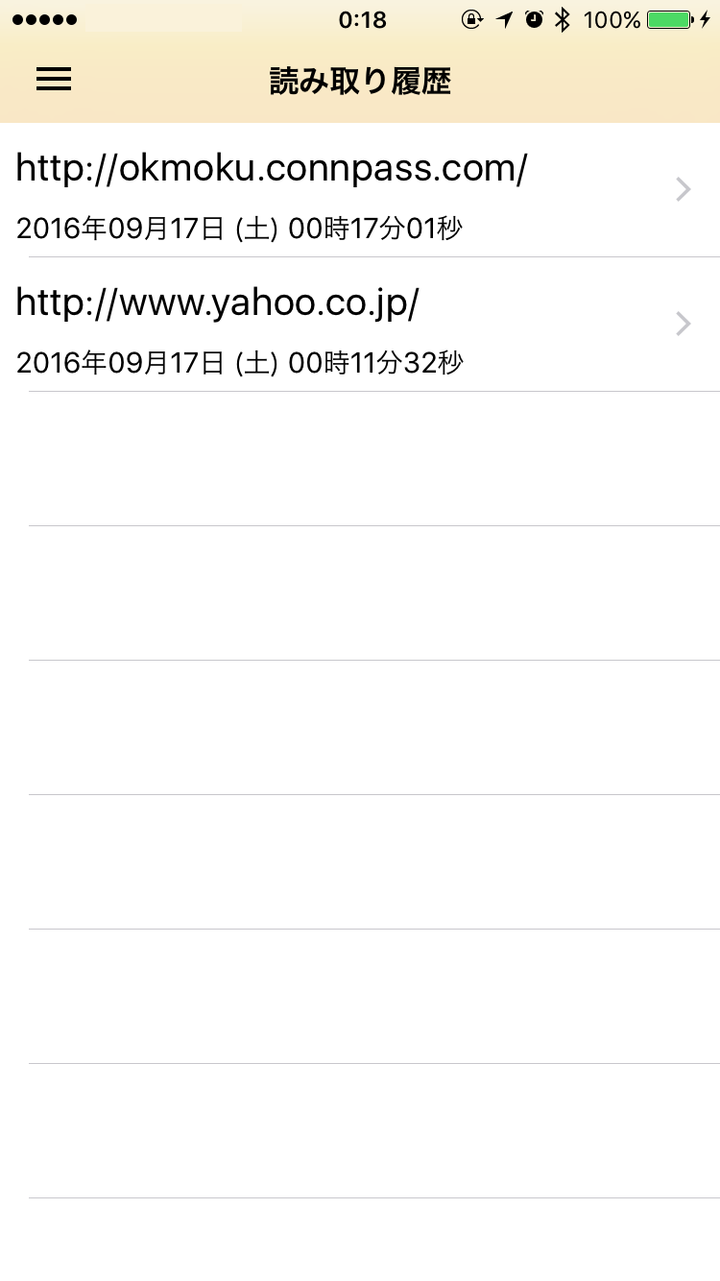Open the hamburger drawer menu

click(x=54, y=81)
